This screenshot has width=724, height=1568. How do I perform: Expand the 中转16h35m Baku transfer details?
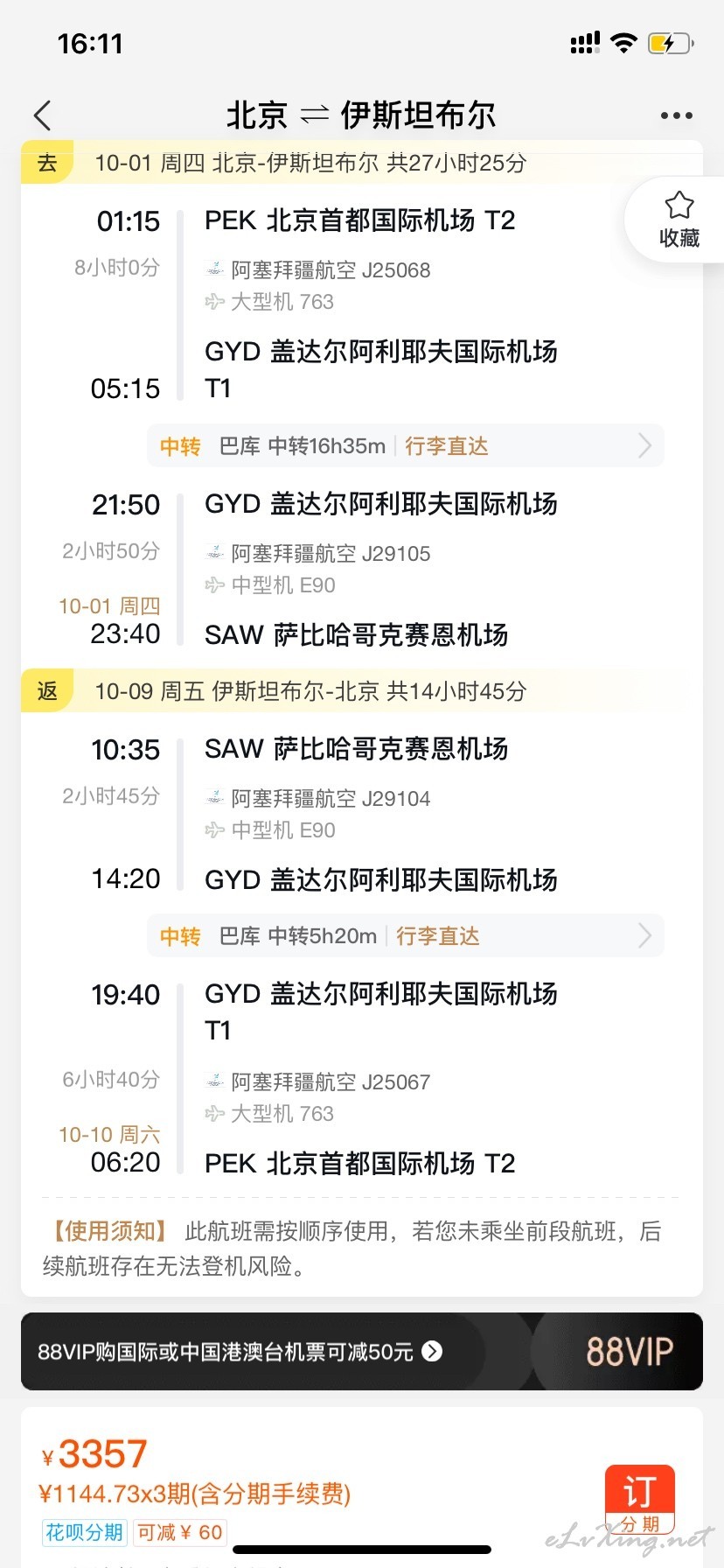coord(406,446)
